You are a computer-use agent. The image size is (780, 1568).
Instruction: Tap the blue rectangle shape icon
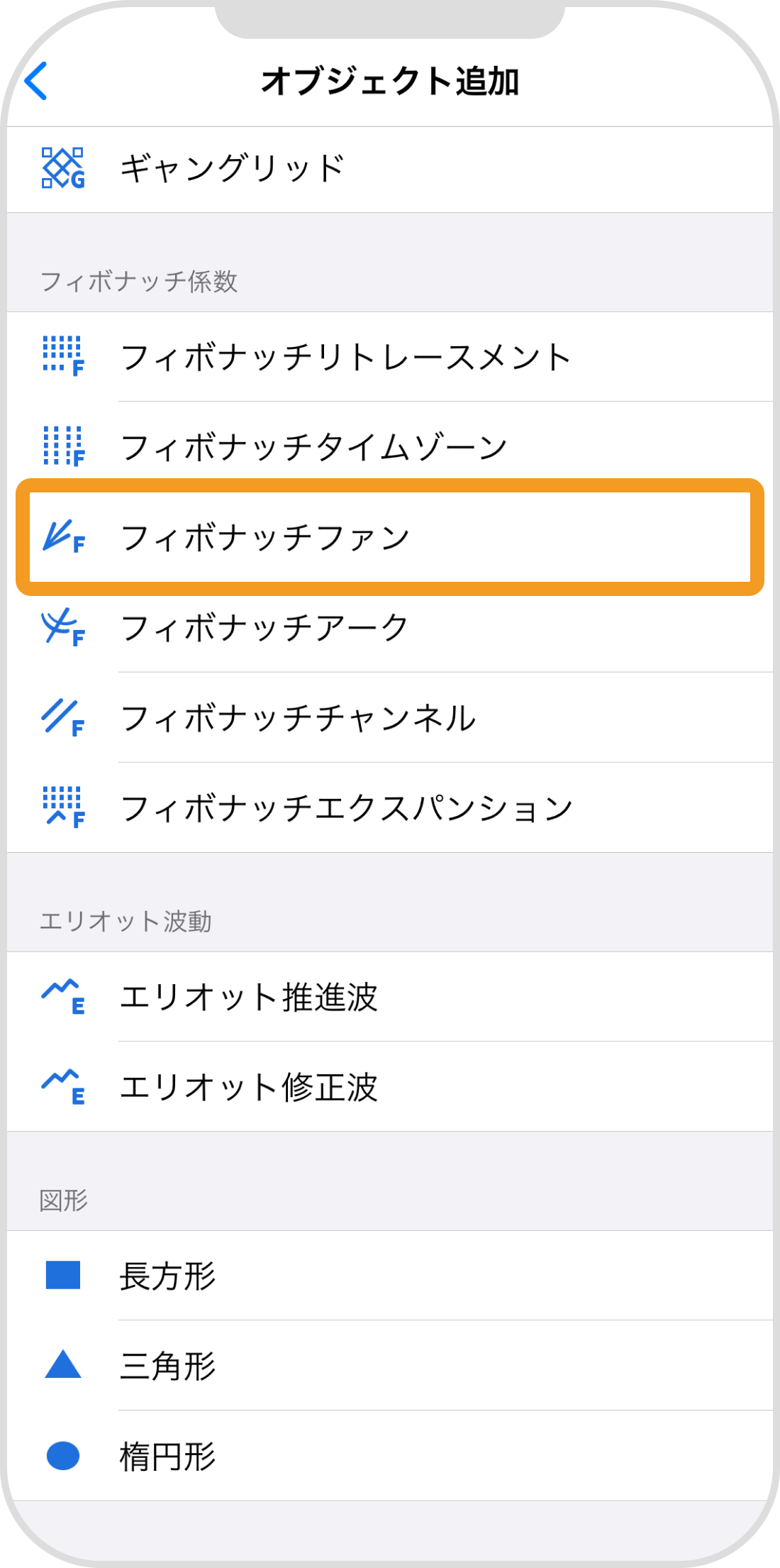pyautogui.click(x=64, y=1274)
